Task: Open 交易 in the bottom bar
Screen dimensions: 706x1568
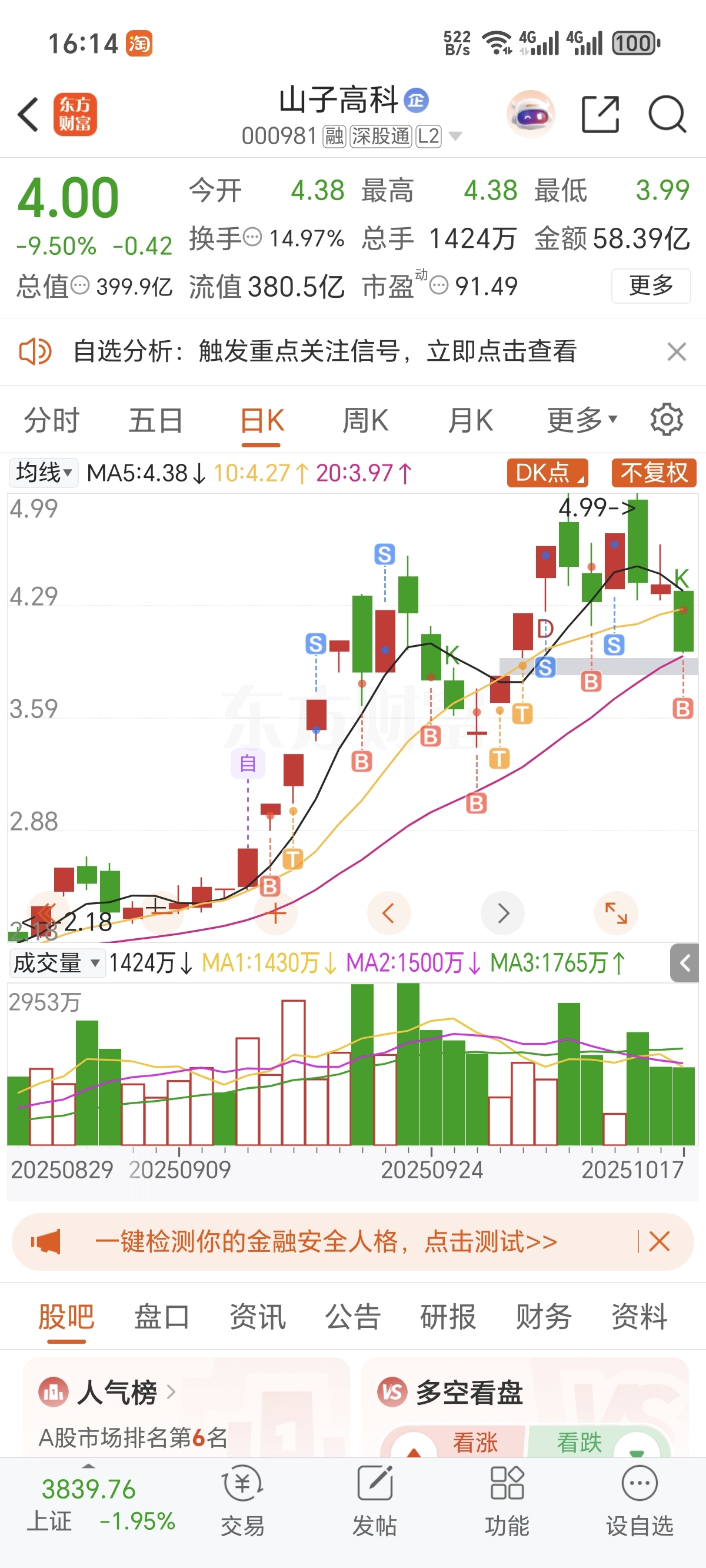Action: pyautogui.click(x=242, y=1501)
